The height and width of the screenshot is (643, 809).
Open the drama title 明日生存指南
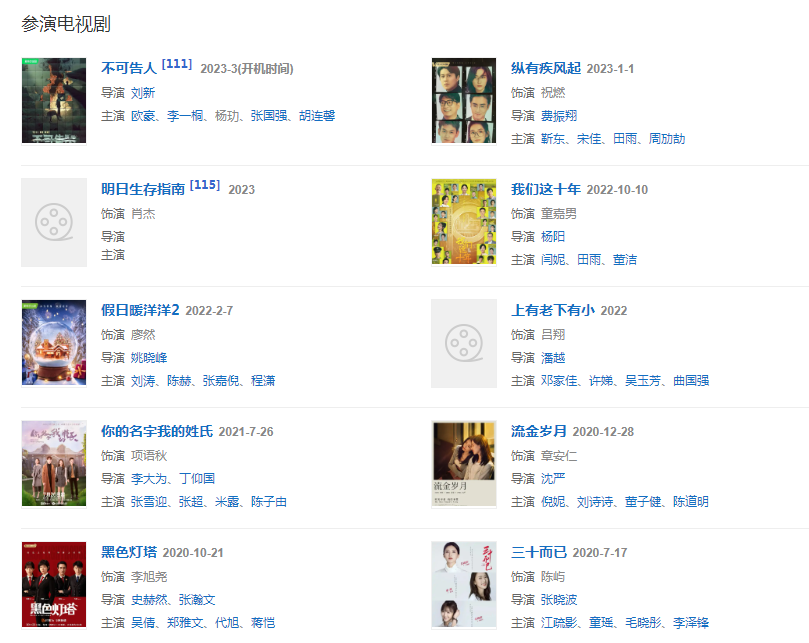coord(143,189)
